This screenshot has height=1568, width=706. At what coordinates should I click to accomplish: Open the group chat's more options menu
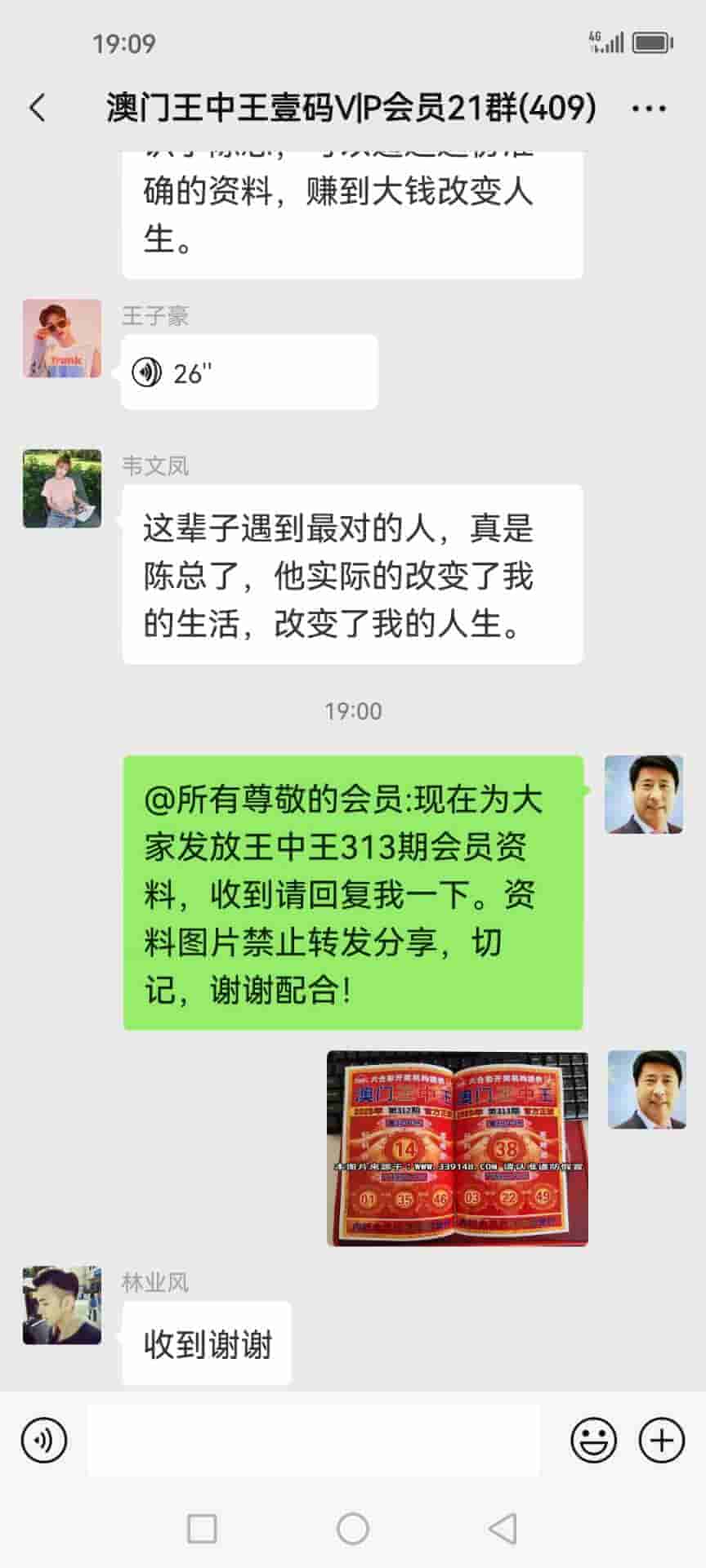click(x=649, y=108)
